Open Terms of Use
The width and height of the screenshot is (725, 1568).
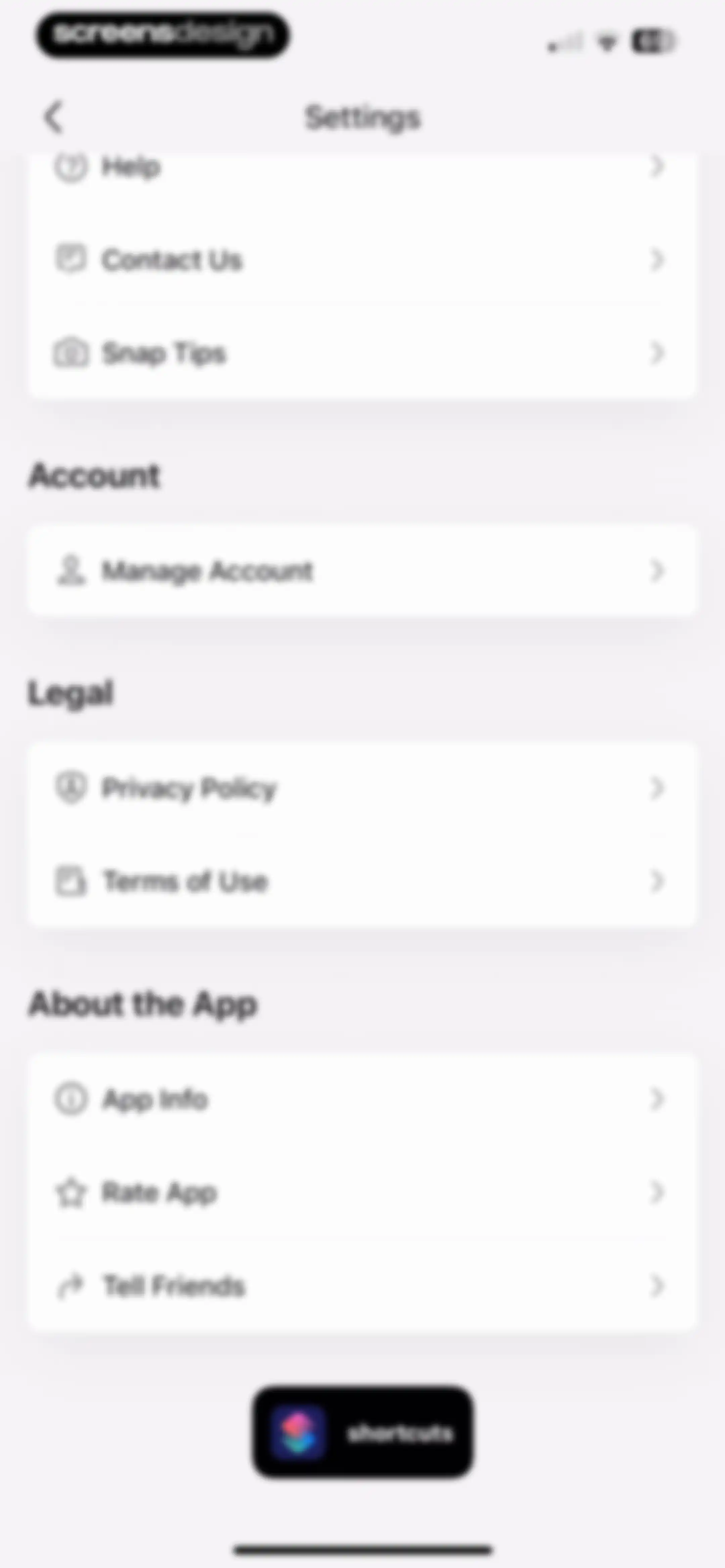pyautogui.click(x=362, y=881)
